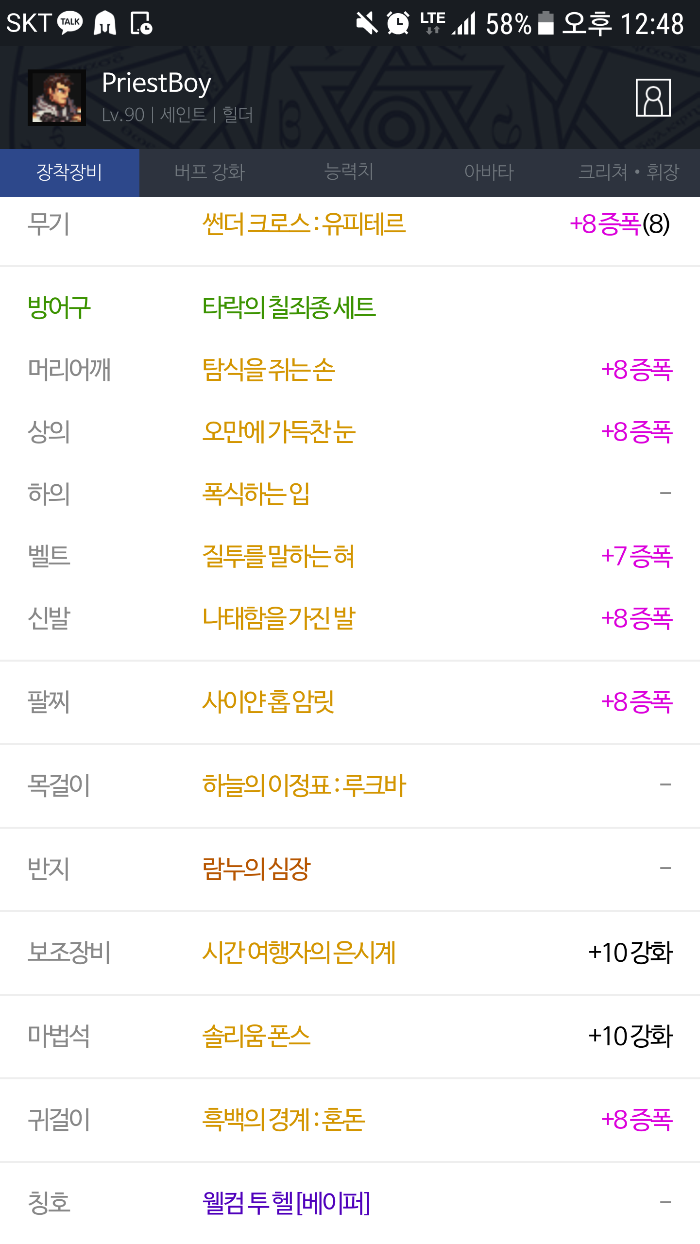This screenshot has width=700, height=1244.
Task: View the earring 흑백의 경계 : 혼돈
Action: click(284, 1120)
